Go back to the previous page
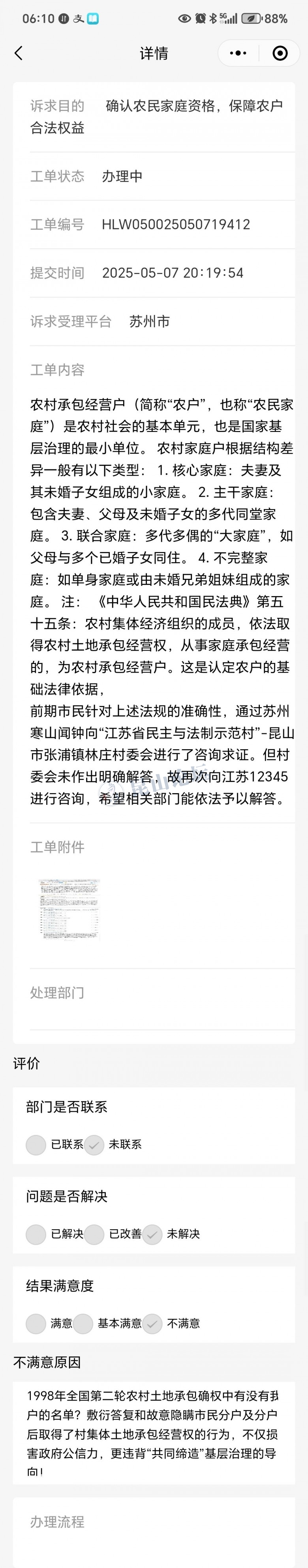The height and width of the screenshot is (1568, 308). (x=18, y=54)
